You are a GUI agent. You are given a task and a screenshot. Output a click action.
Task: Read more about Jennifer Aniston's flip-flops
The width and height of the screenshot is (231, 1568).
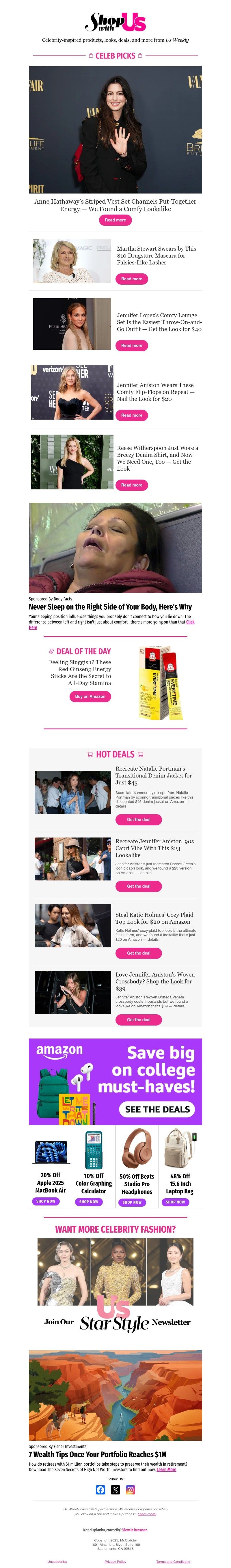[131, 415]
